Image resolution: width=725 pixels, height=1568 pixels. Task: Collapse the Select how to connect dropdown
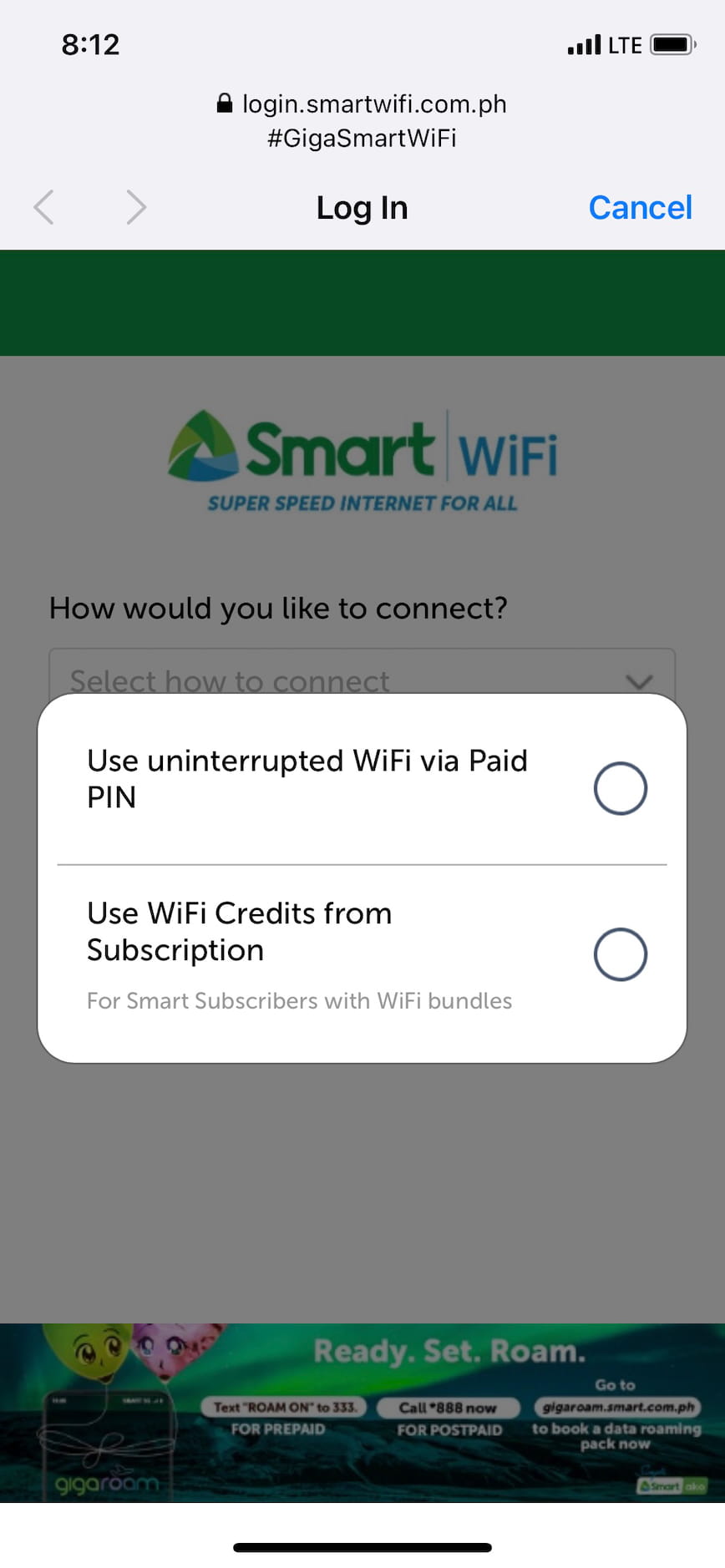coord(639,680)
